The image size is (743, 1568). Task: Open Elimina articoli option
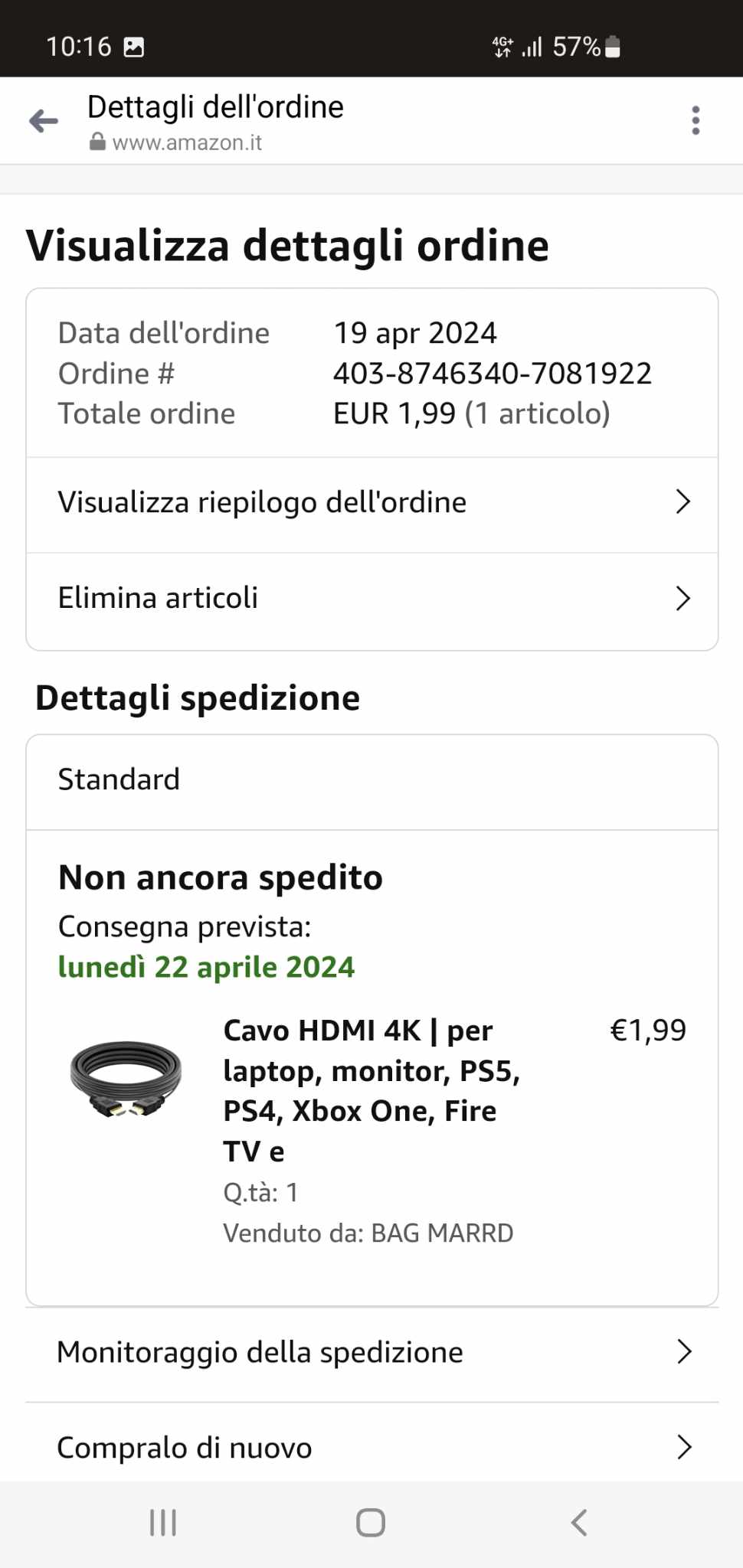click(x=372, y=599)
